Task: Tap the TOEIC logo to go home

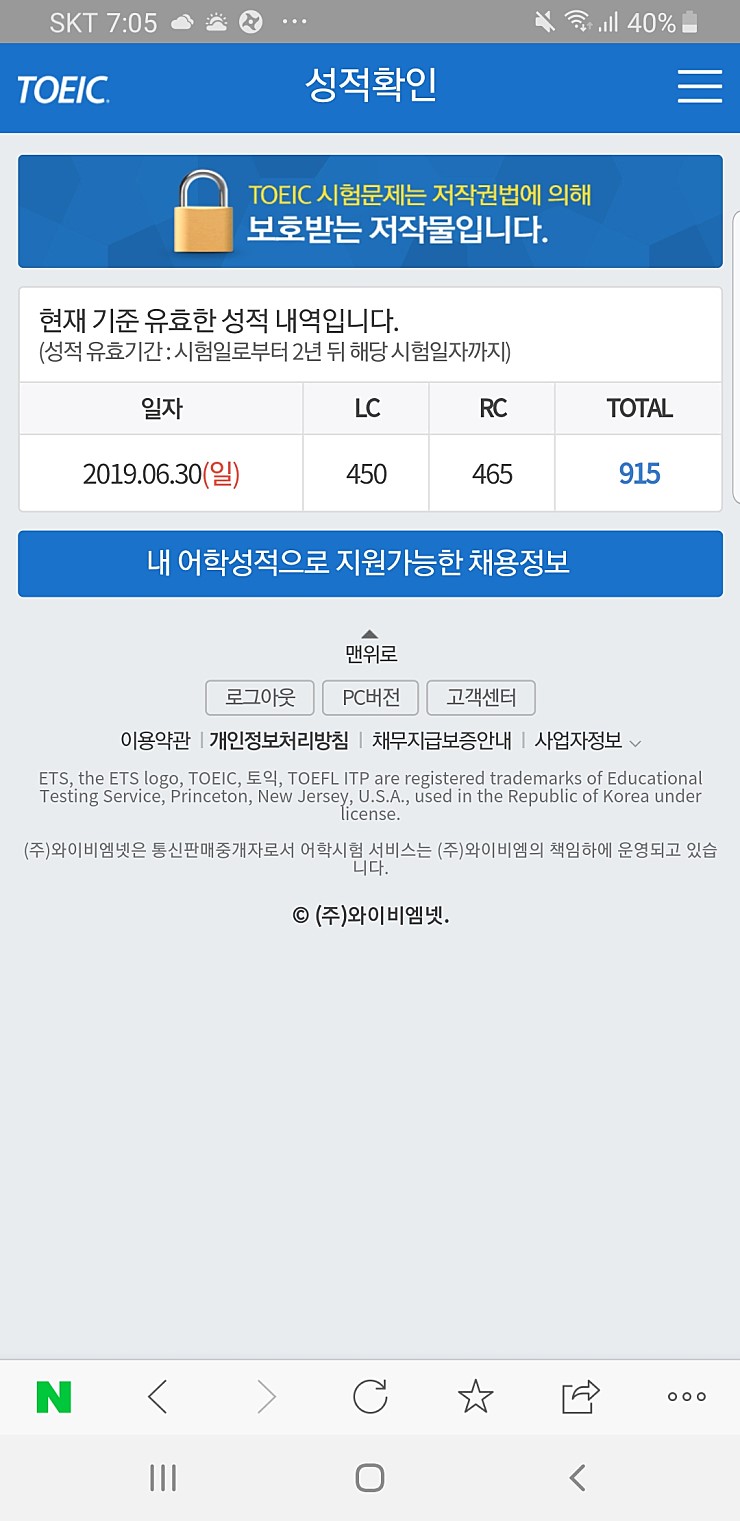Action: [x=63, y=89]
